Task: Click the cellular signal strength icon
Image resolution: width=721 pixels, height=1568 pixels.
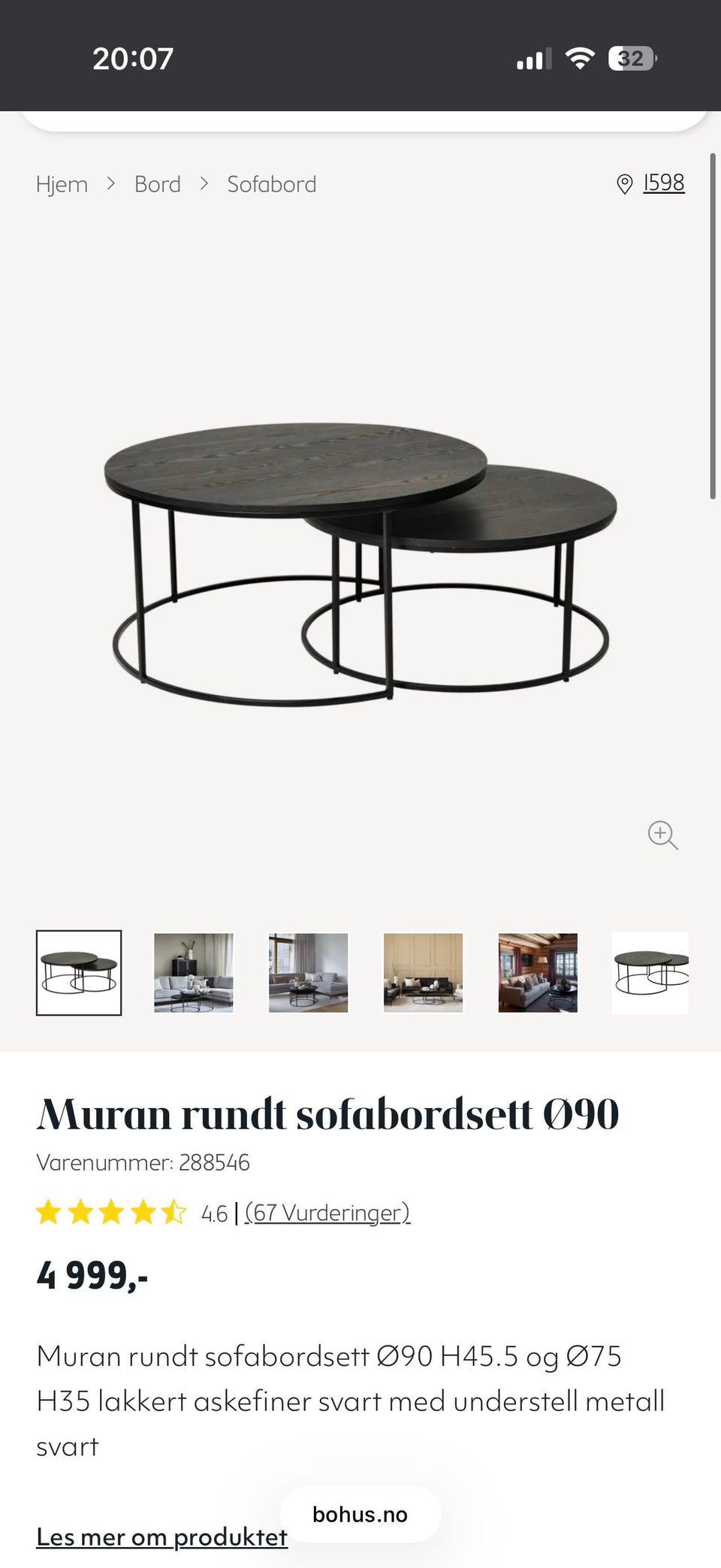Action: point(533,57)
